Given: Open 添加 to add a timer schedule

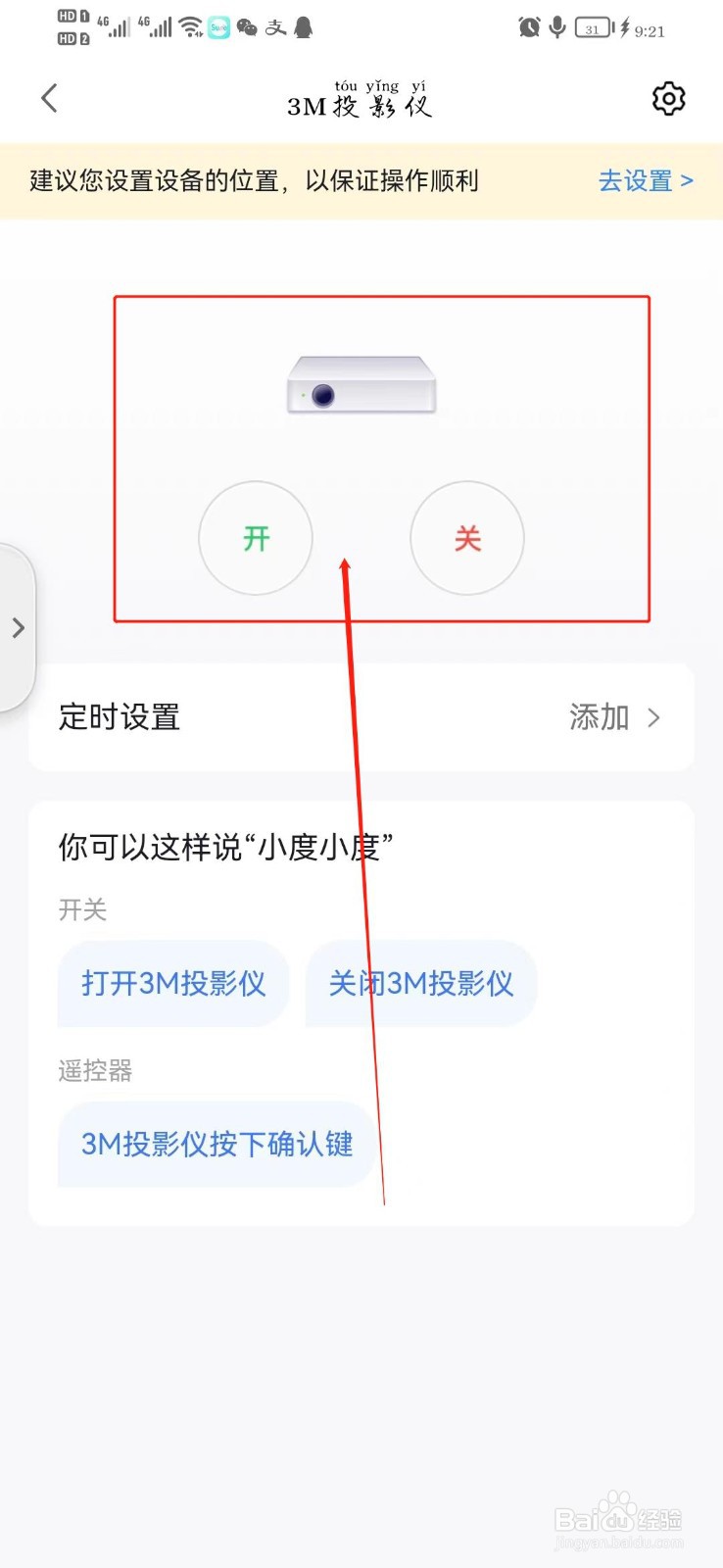Looking at the screenshot, I should click(x=598, y=717).
